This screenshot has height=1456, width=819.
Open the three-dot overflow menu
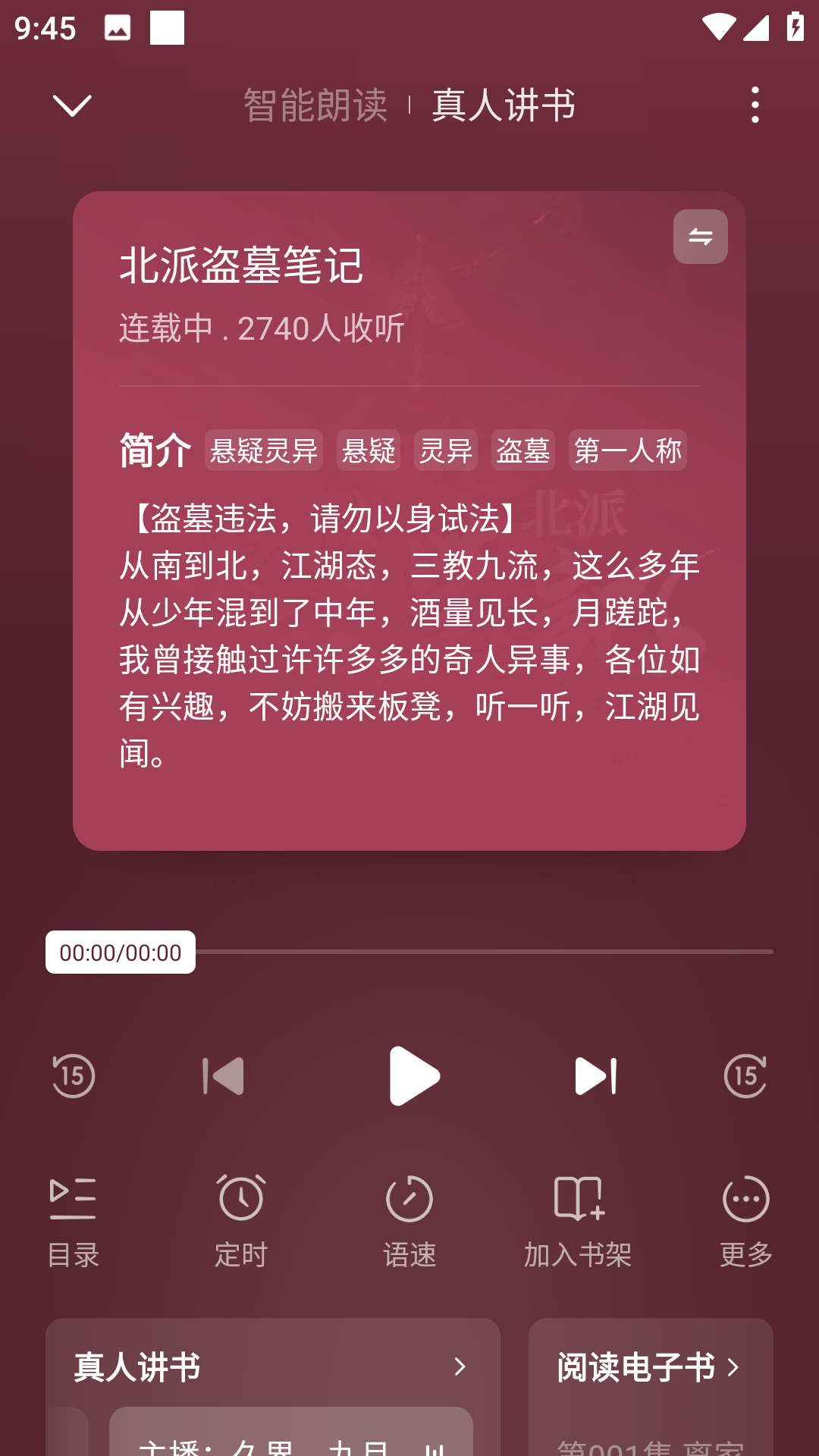[x=755, y=105]
